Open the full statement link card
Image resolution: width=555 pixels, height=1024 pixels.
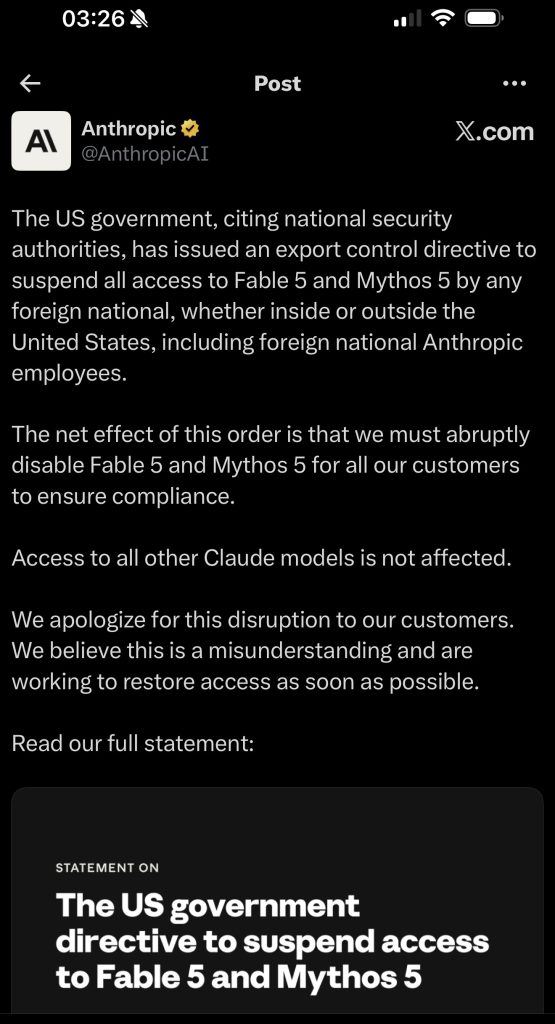tap(278, 901)
